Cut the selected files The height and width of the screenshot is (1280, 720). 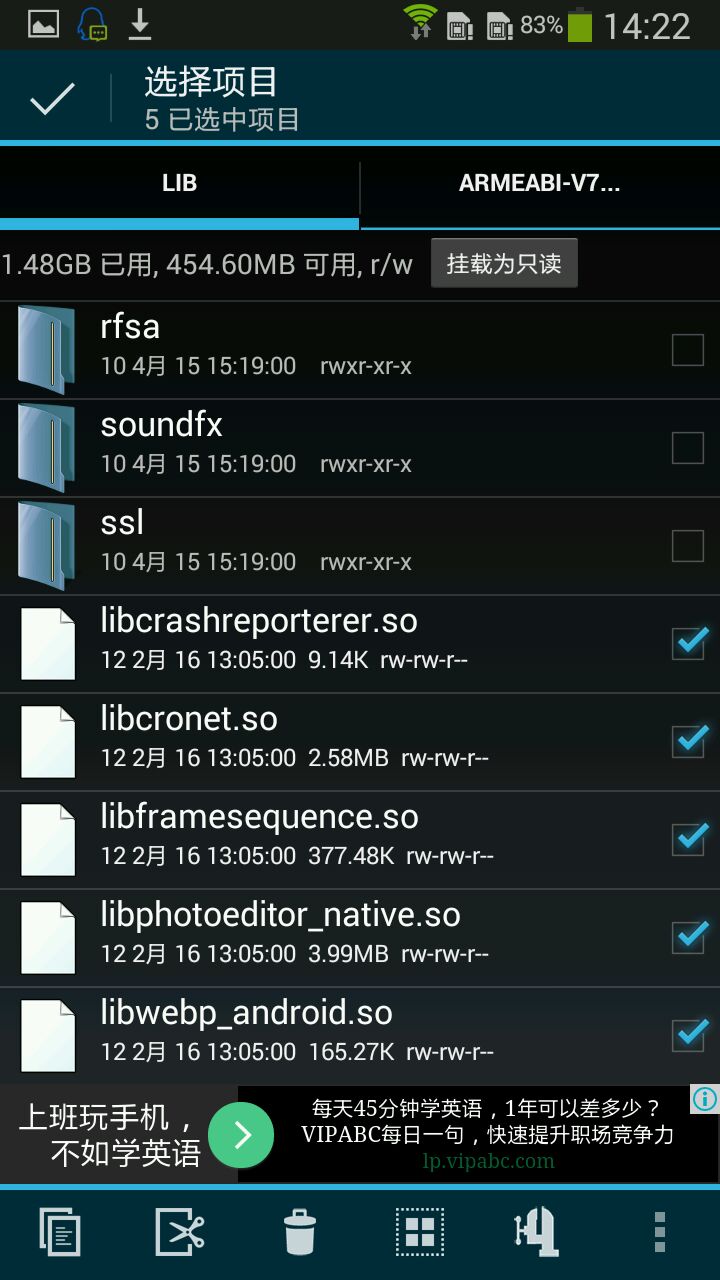point(180,1231)
